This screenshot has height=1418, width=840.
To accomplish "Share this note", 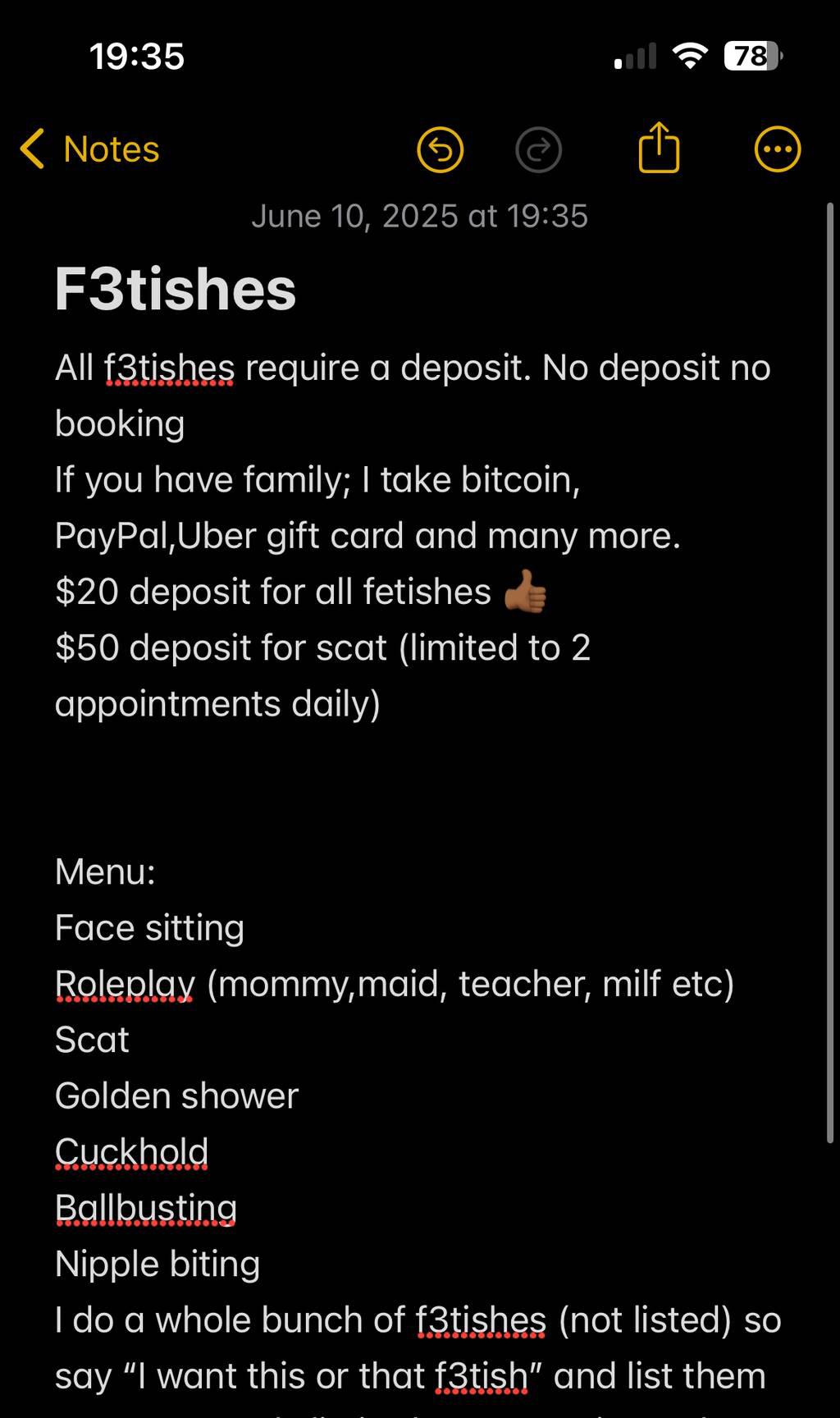I will click(659, 148).
